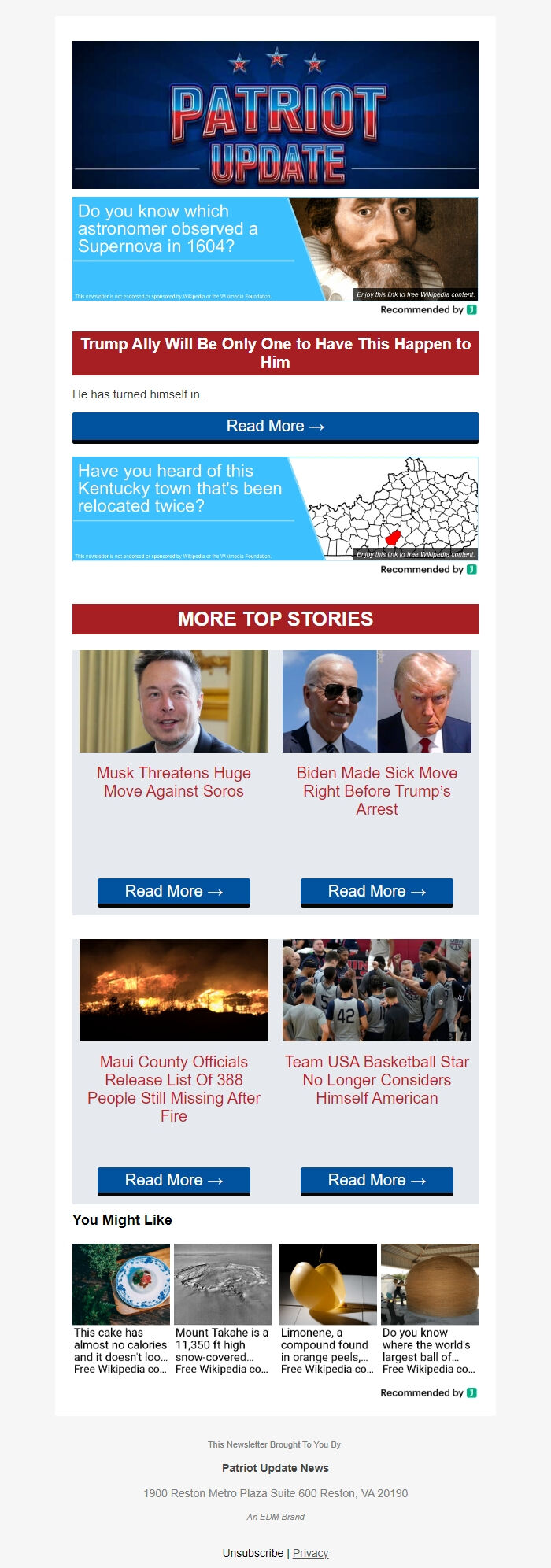Open the Maui County missing list headline
The height and width of the screenshot is (1568, 551).
coord(174,1089)
